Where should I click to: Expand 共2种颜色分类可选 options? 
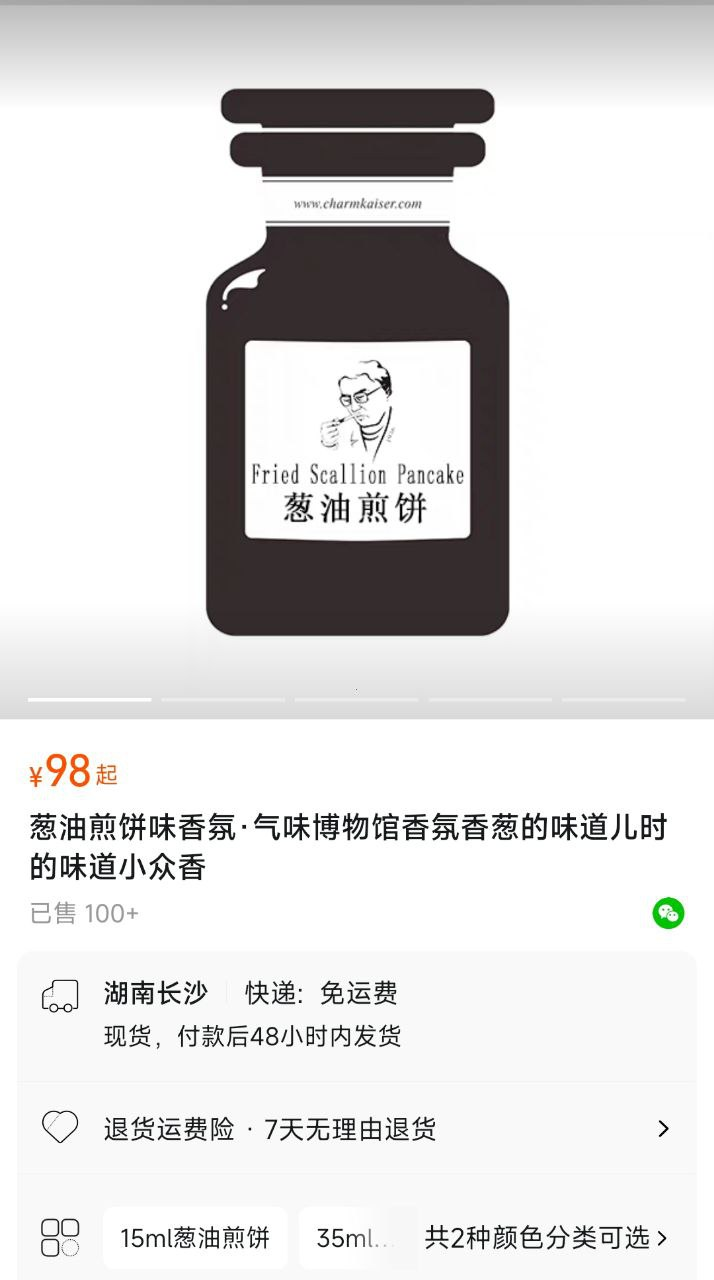point(546,1238)
